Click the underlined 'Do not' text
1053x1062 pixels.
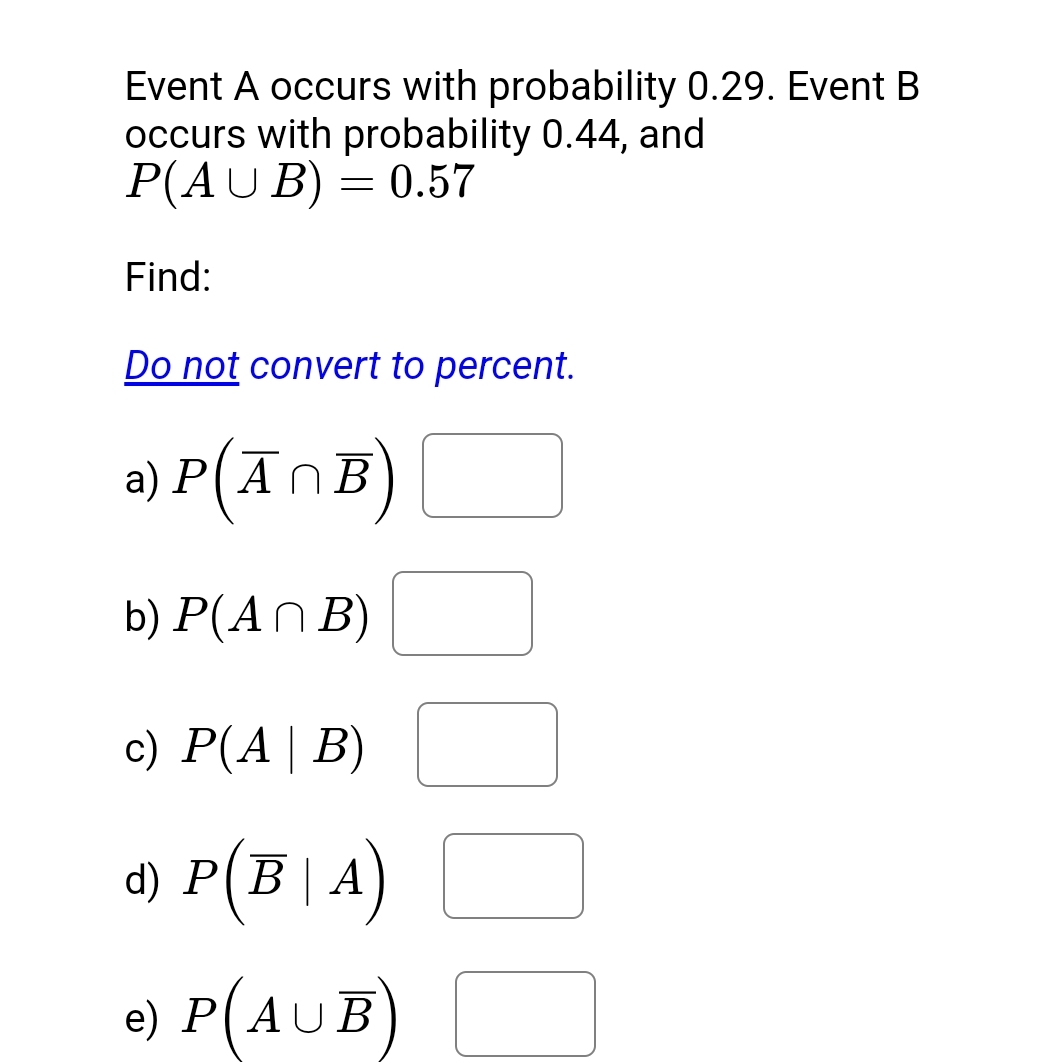(181, 365)
